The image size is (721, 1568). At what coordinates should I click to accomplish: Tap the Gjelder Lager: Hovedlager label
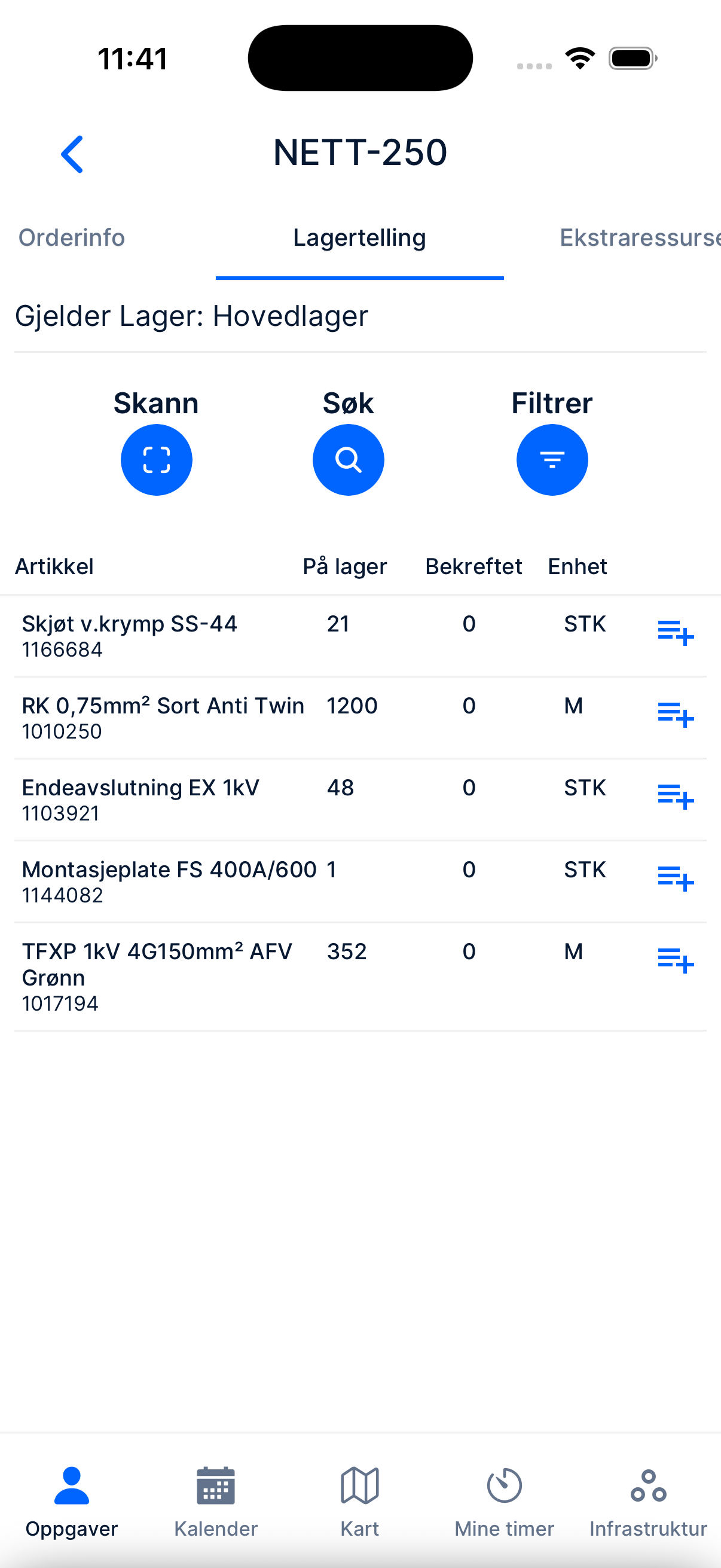point(191,315)
